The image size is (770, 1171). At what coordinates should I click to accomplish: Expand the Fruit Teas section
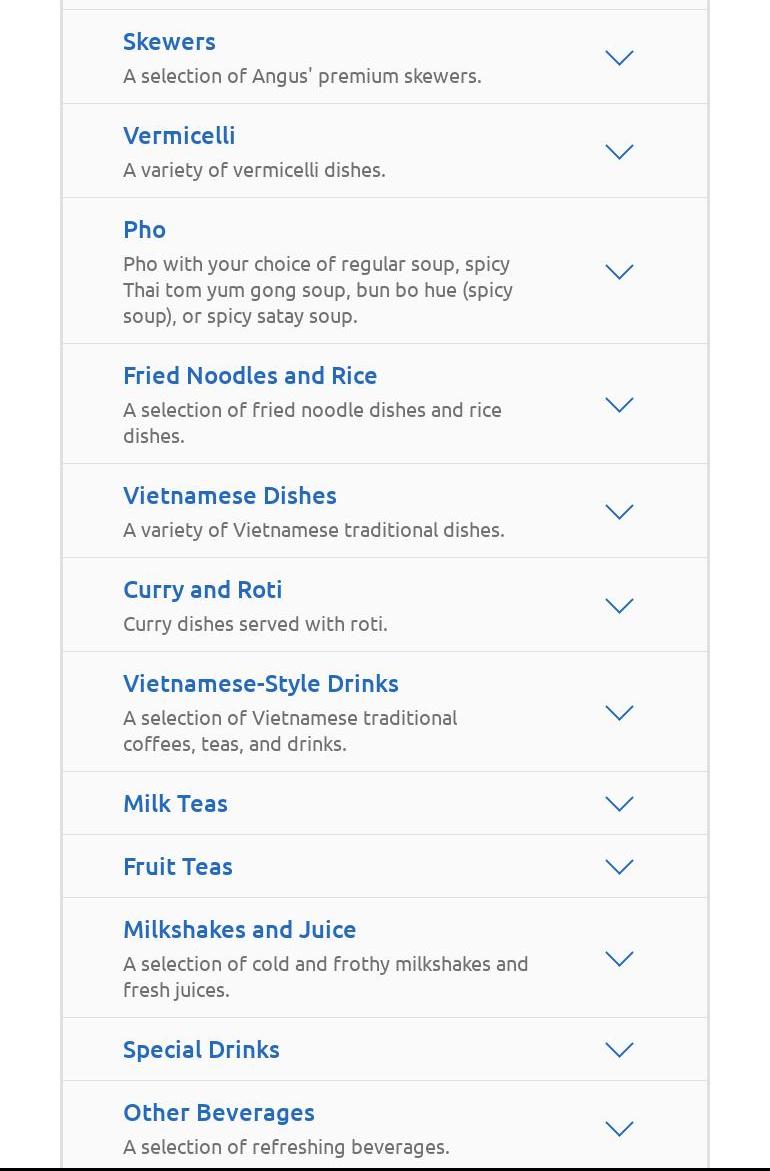pos(619,867)
